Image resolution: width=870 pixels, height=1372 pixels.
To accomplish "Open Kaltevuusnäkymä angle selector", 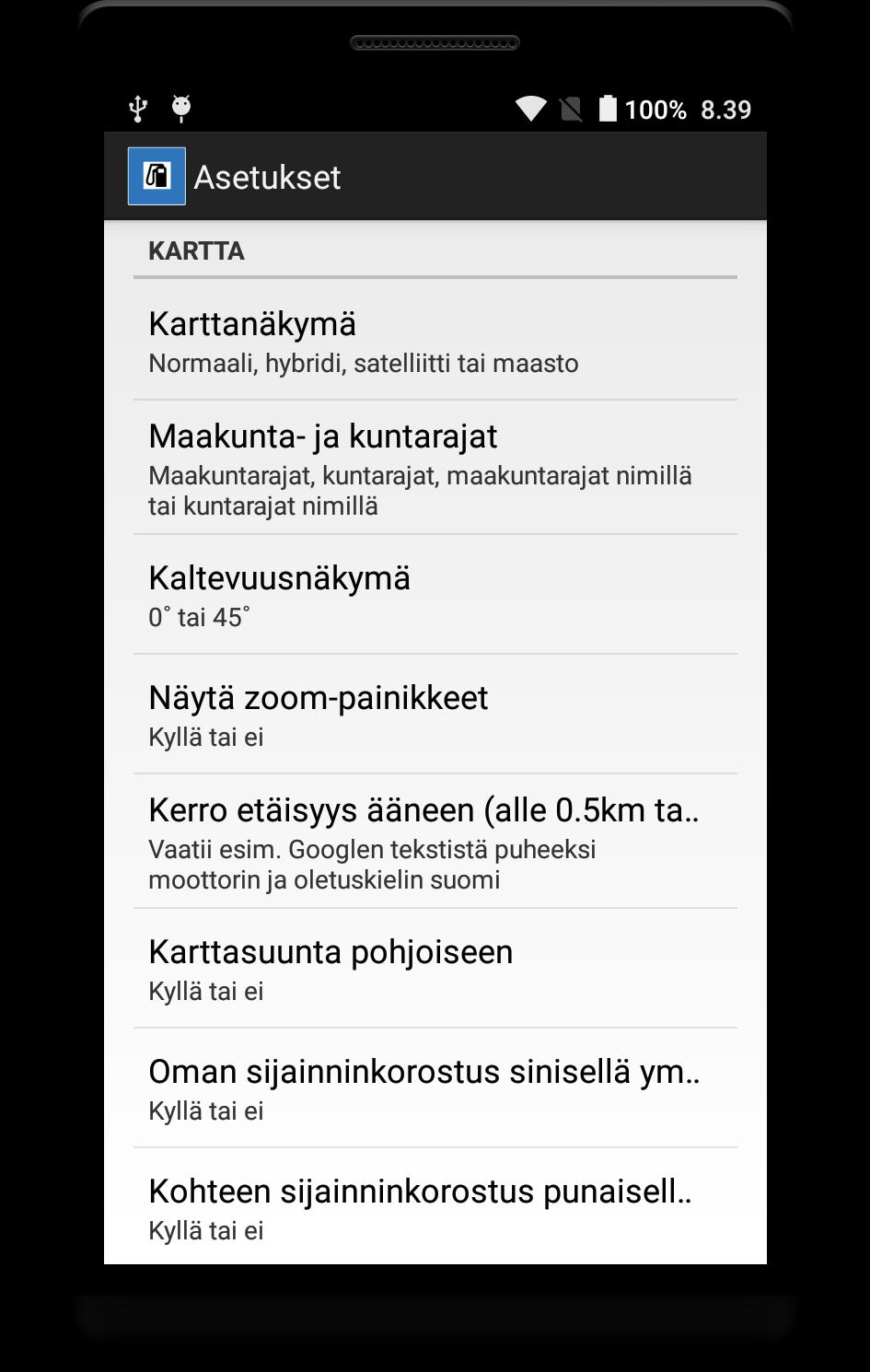I will [280, 578].
